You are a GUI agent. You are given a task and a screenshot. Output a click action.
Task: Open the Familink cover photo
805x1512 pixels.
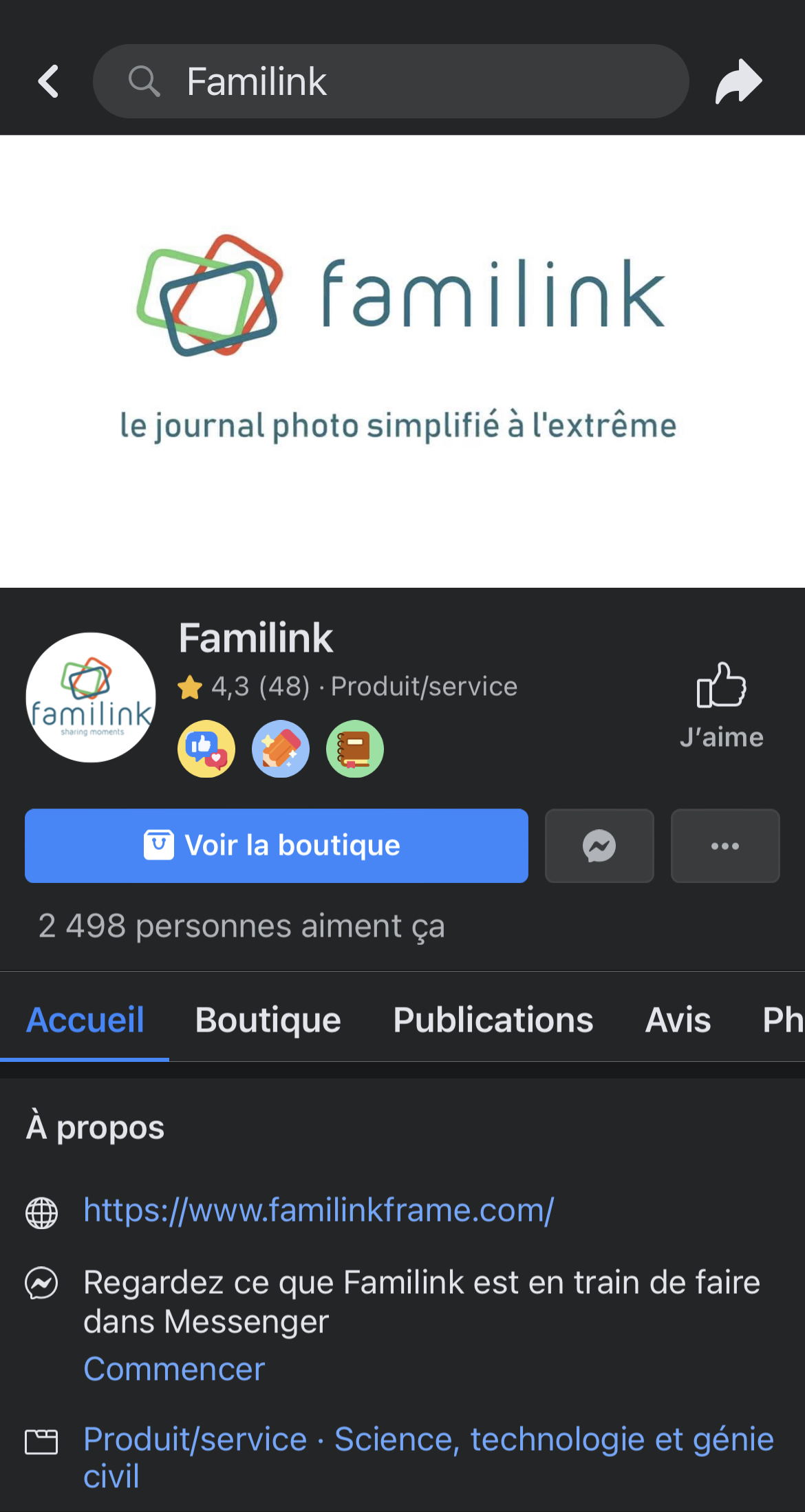click(402, 361)
